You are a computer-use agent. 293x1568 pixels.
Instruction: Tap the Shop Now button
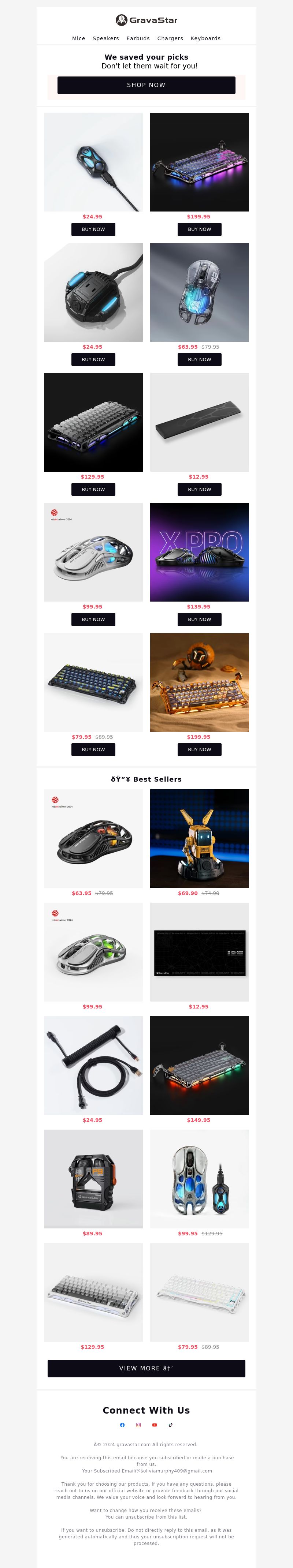(x=146, y=85)
